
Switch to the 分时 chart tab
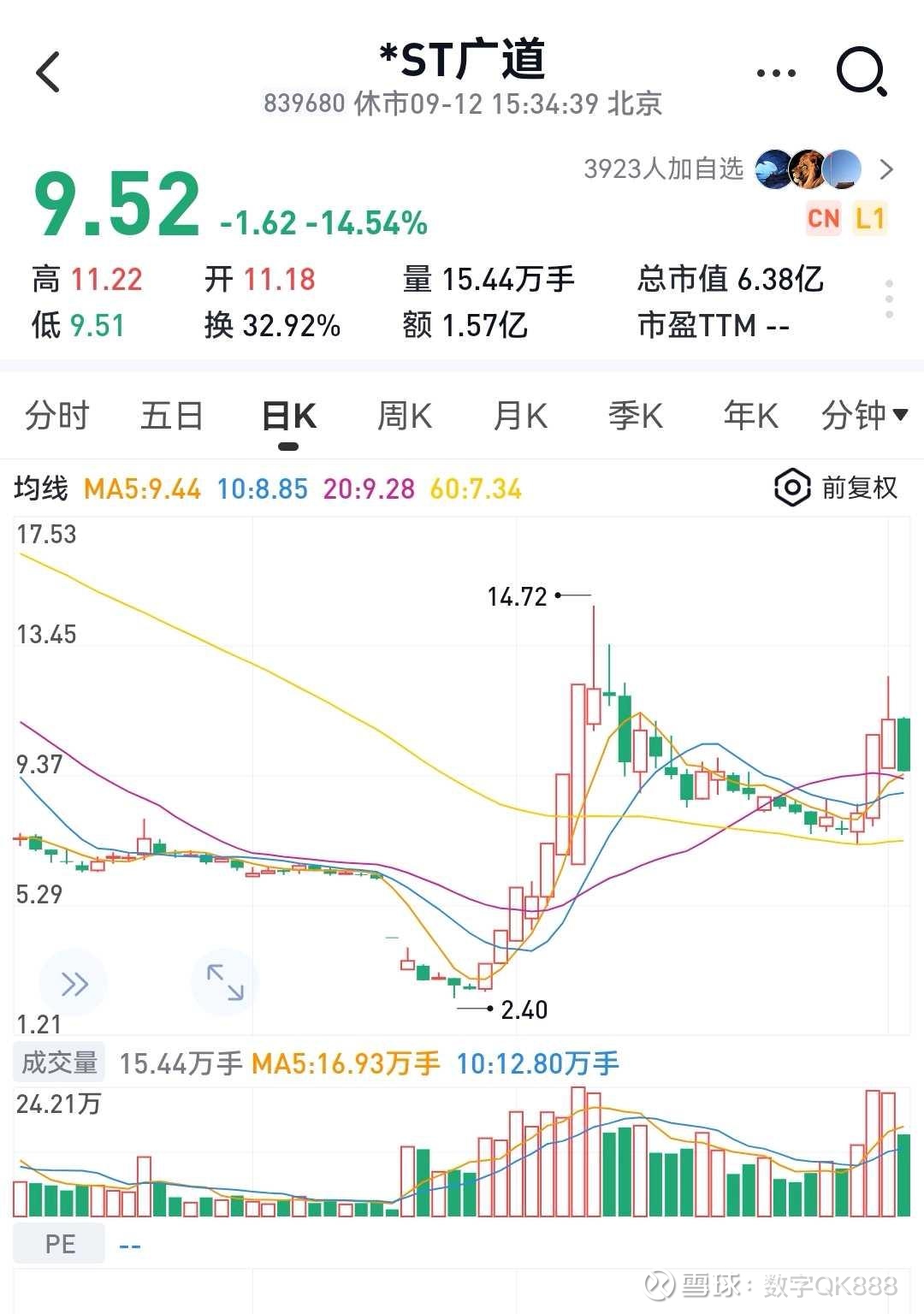57,417
